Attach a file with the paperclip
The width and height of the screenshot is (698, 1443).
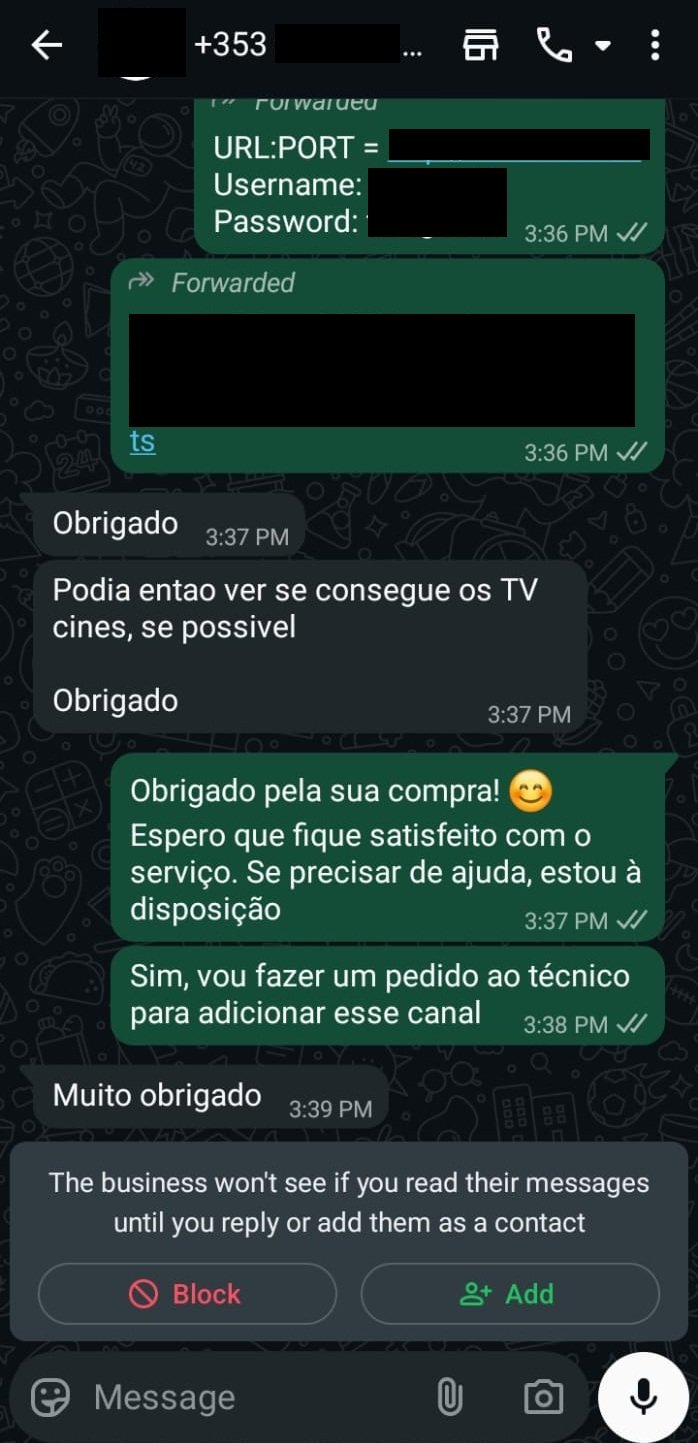click(450, 1397)
